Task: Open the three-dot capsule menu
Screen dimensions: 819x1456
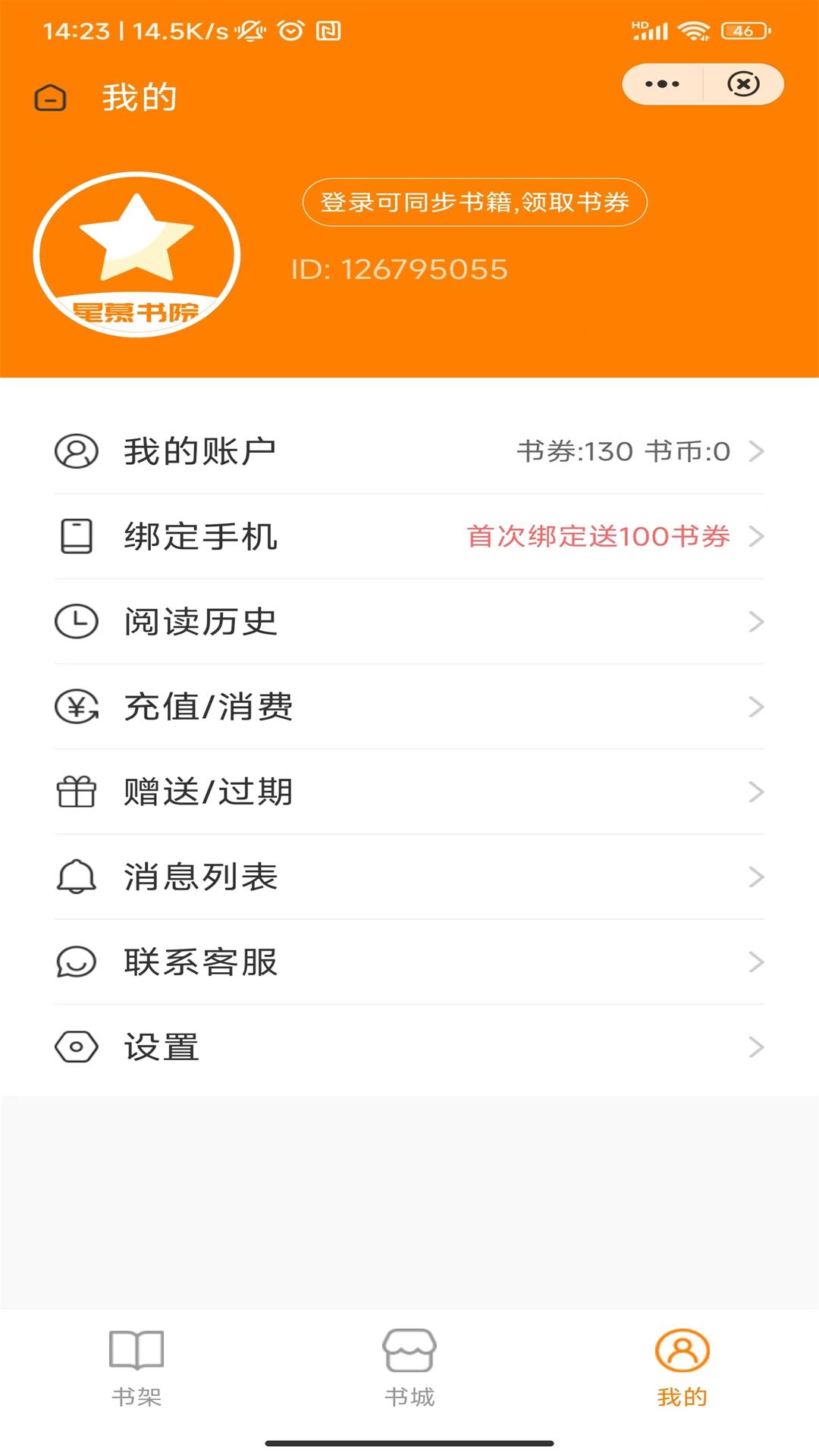Action: [662, 83]
